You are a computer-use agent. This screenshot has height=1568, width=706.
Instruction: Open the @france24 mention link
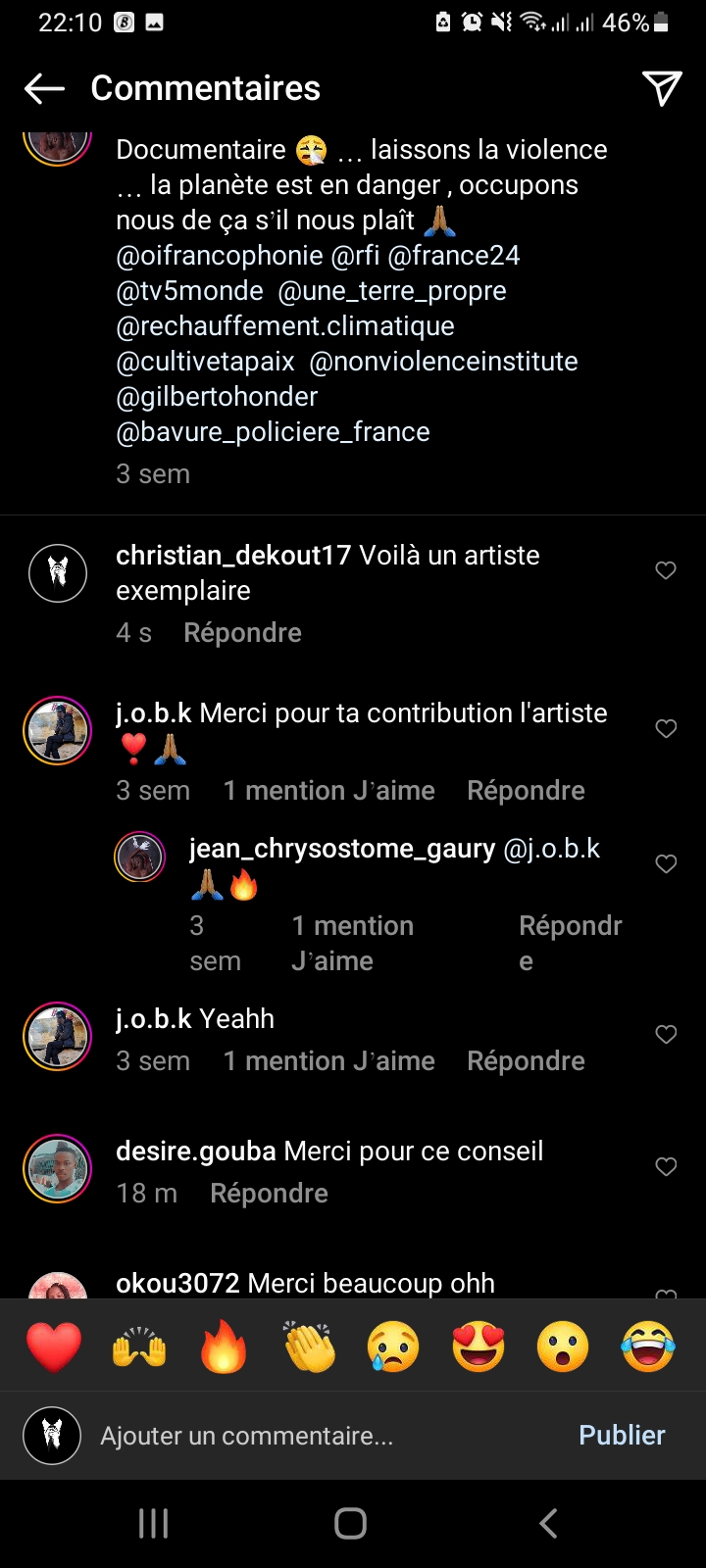click(454, 256)
